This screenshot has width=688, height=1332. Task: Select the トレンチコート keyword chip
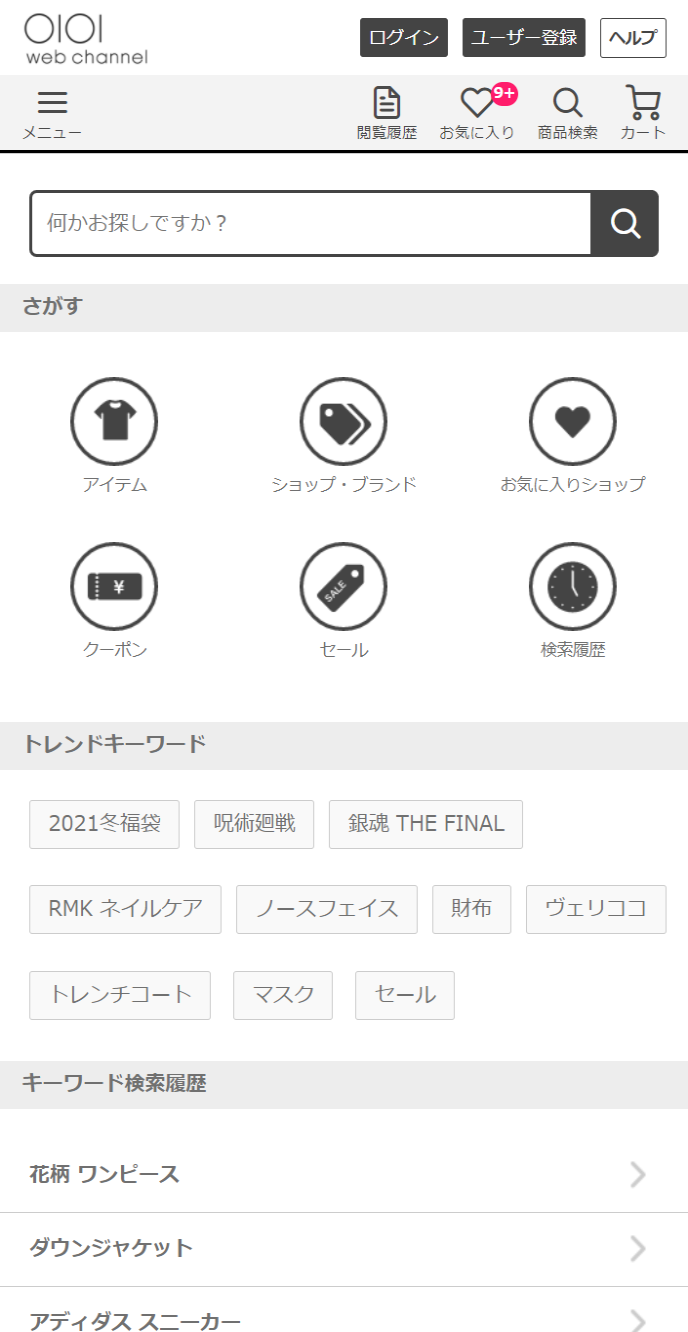click(120, 995)
